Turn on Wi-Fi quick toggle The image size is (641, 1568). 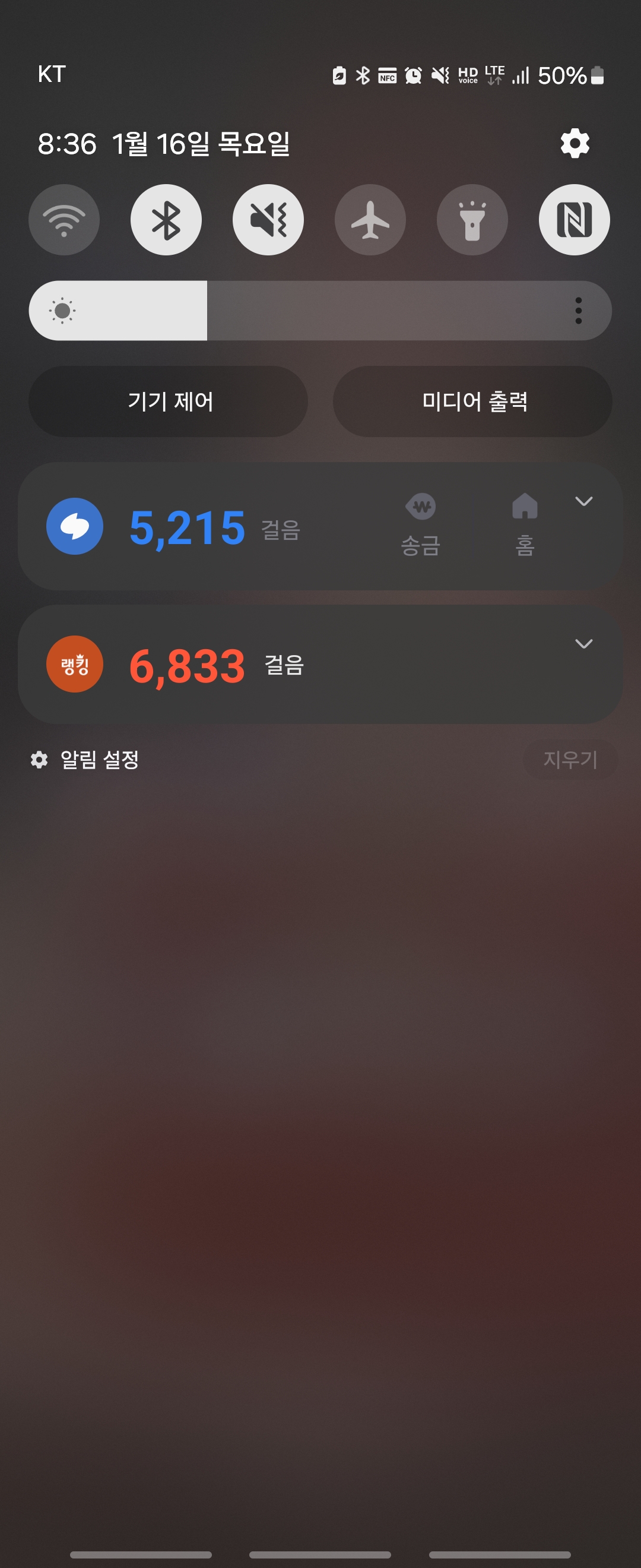pyautogui.click(x=64, y=220)
